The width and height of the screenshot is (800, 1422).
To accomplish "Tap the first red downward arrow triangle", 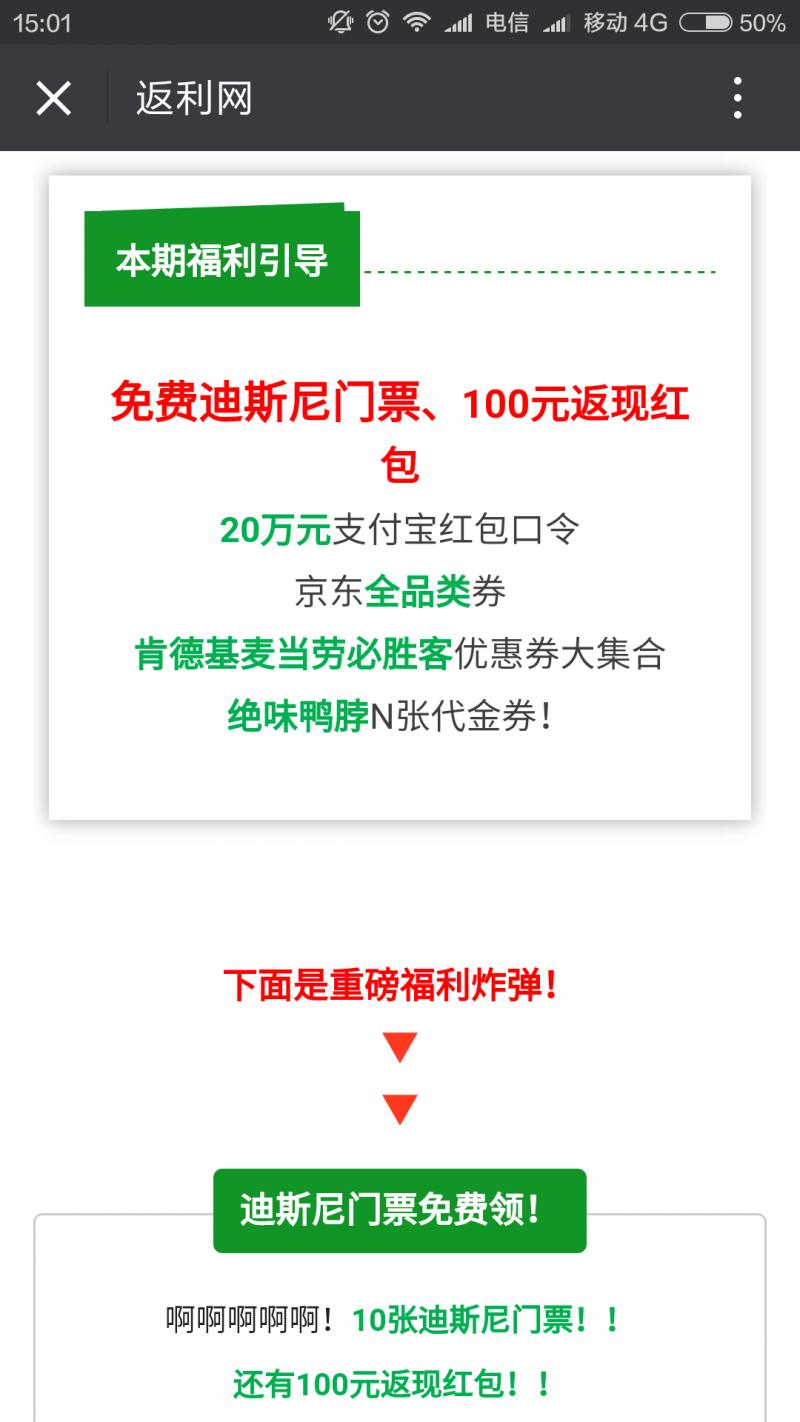I will 400,1046.
